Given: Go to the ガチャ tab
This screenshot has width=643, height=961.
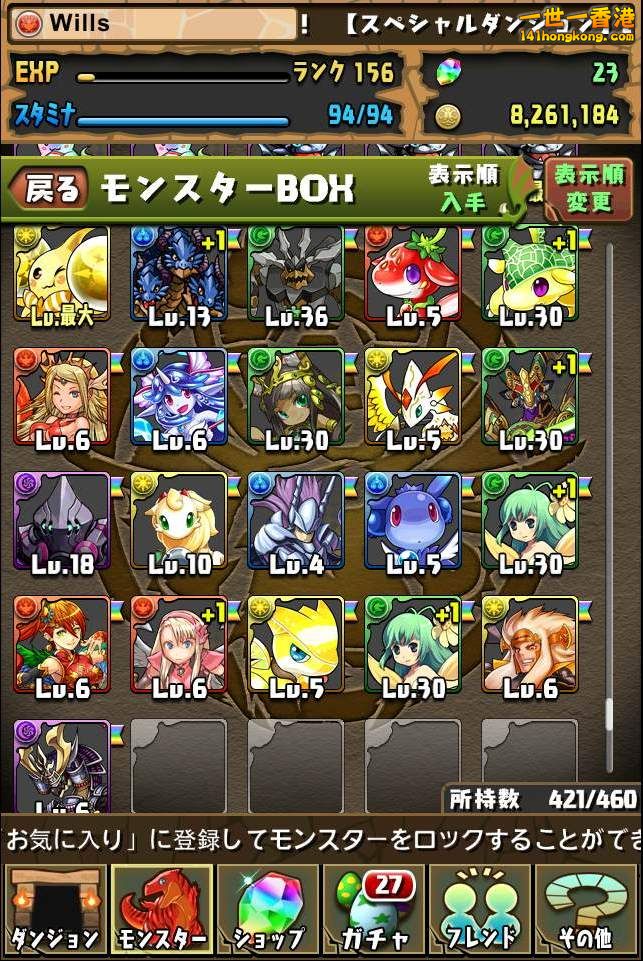Looking at the screenshot, I should (374, 909).
